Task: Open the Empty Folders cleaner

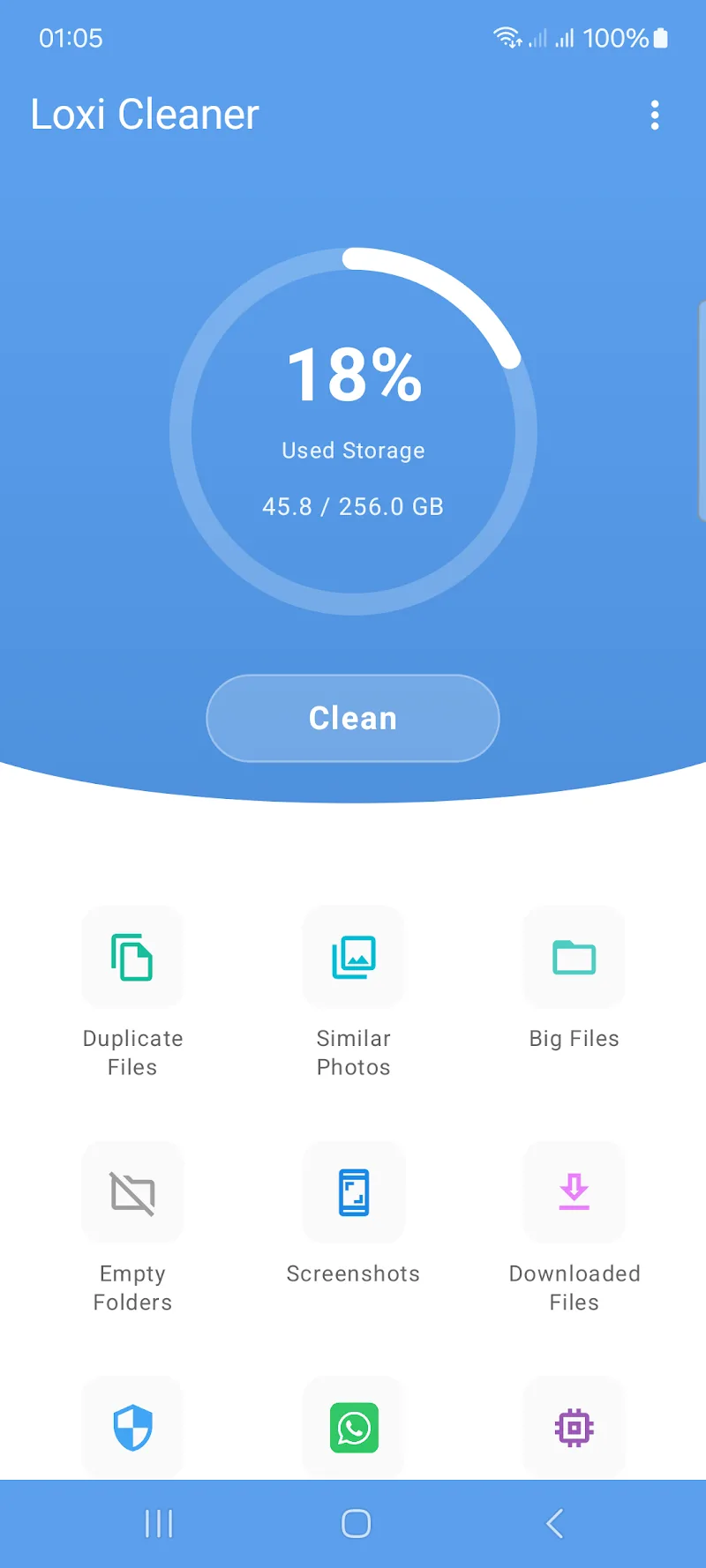Action: 132,1192
